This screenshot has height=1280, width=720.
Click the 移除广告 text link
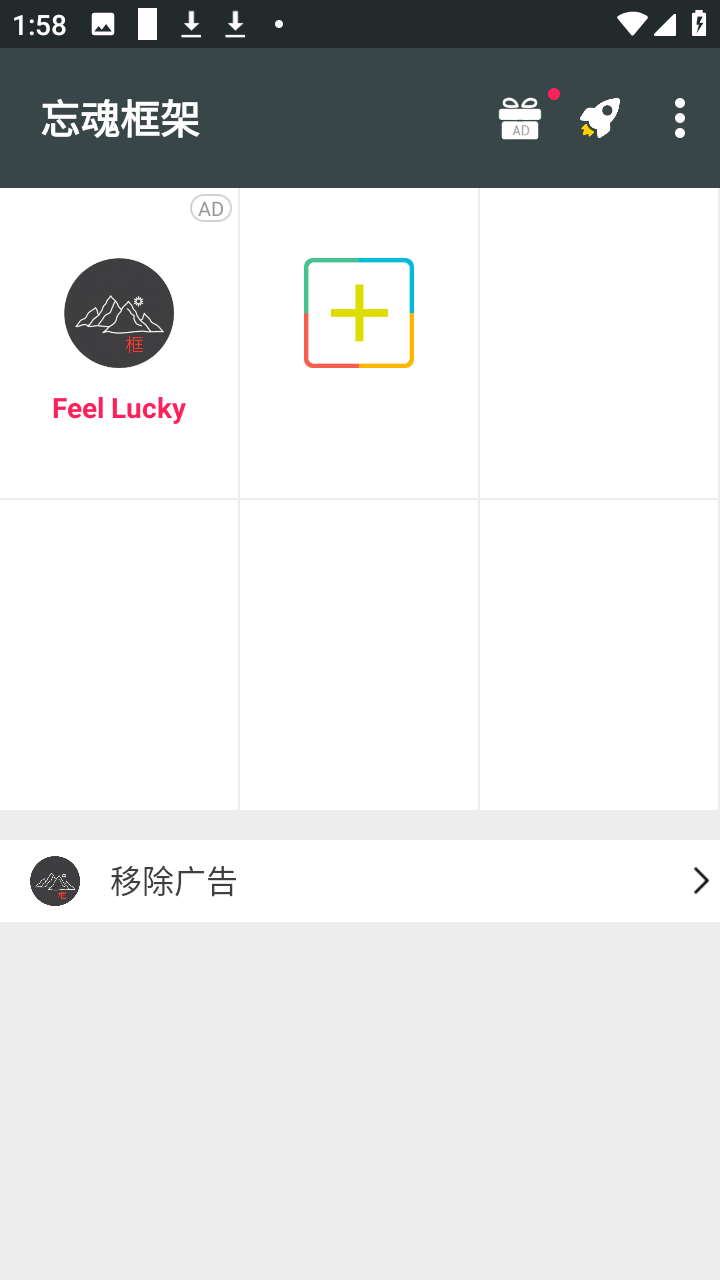pos(174,881)
